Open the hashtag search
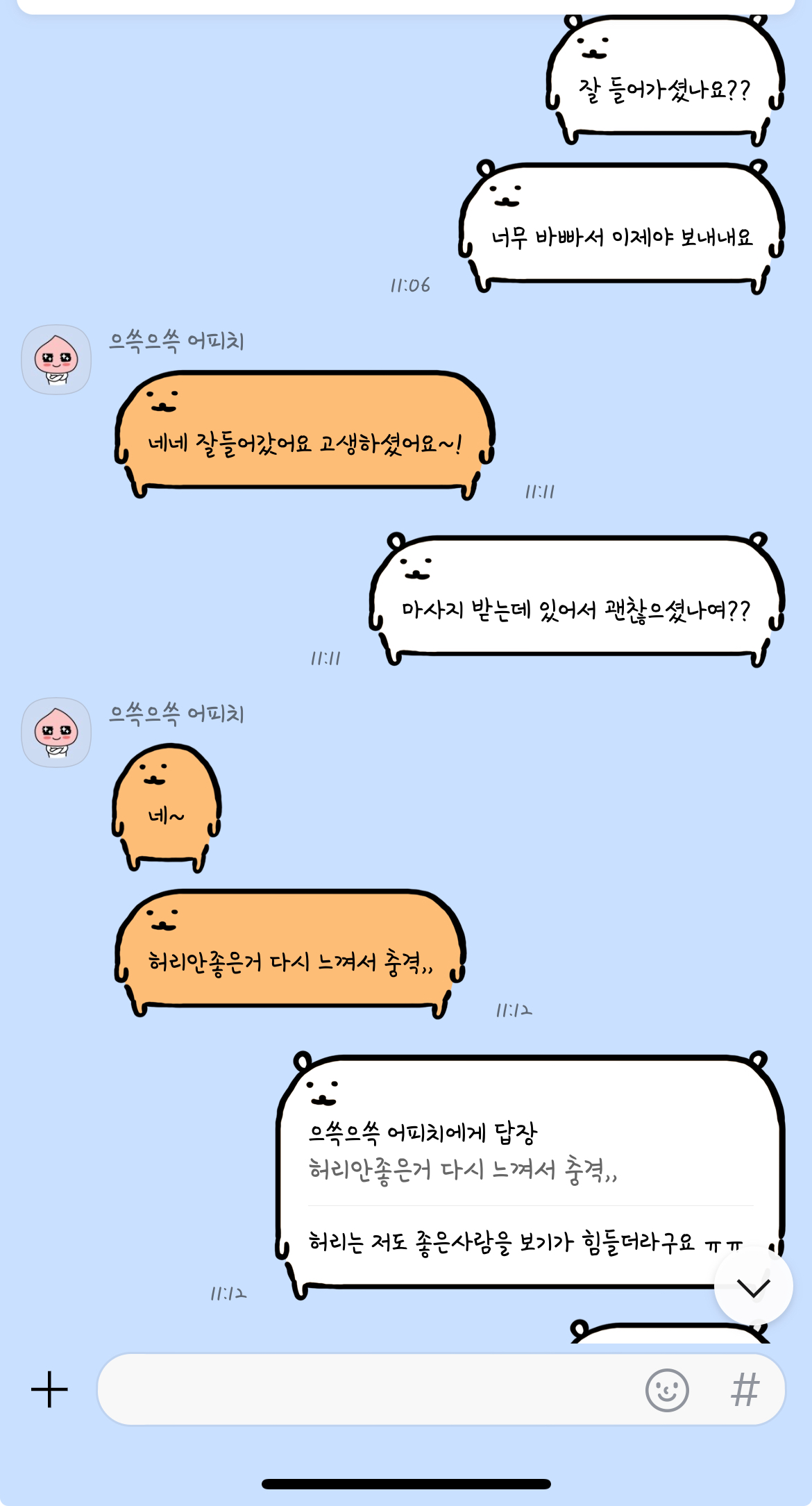 [x=745, y=1390]
